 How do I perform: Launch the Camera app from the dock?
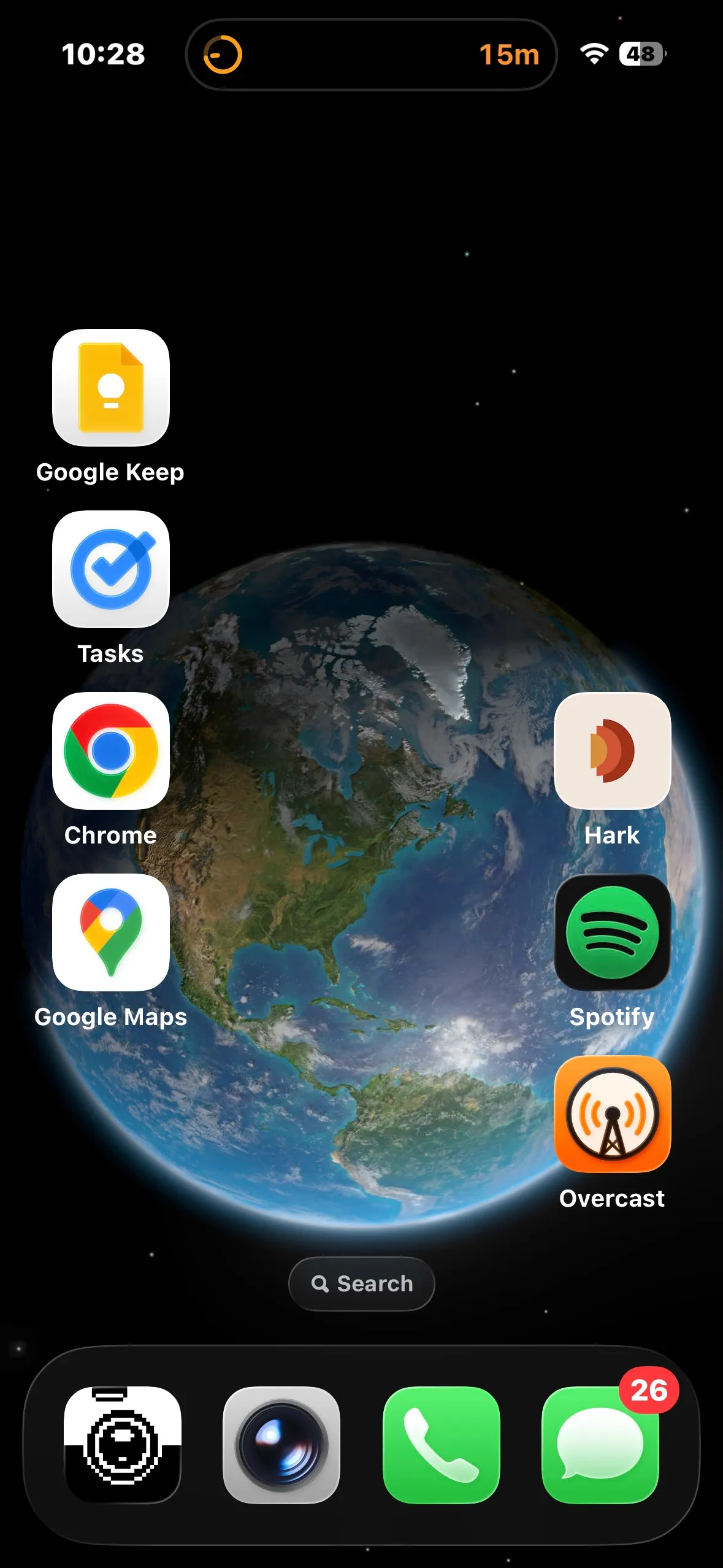281,1445
